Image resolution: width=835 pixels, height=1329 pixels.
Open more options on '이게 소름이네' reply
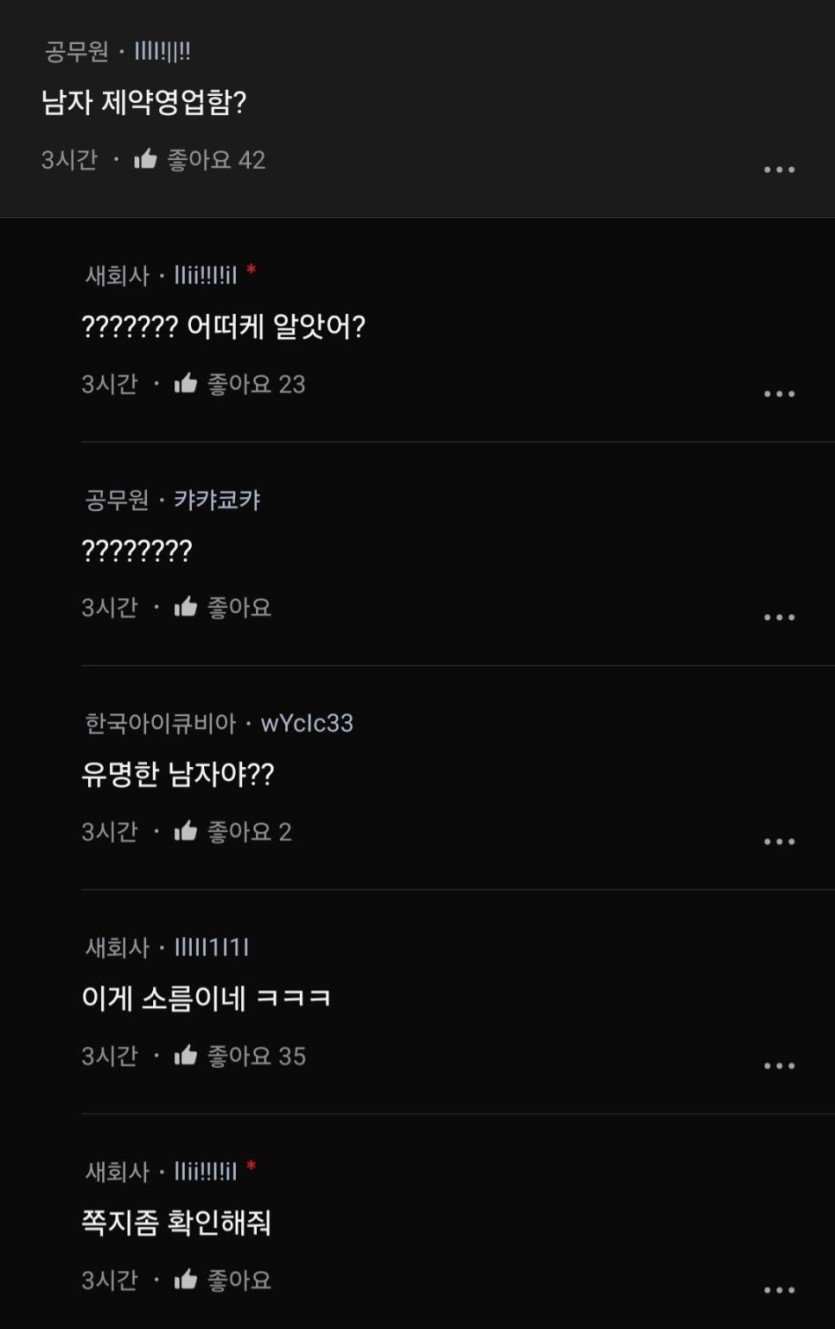(x=779, y=1066)
